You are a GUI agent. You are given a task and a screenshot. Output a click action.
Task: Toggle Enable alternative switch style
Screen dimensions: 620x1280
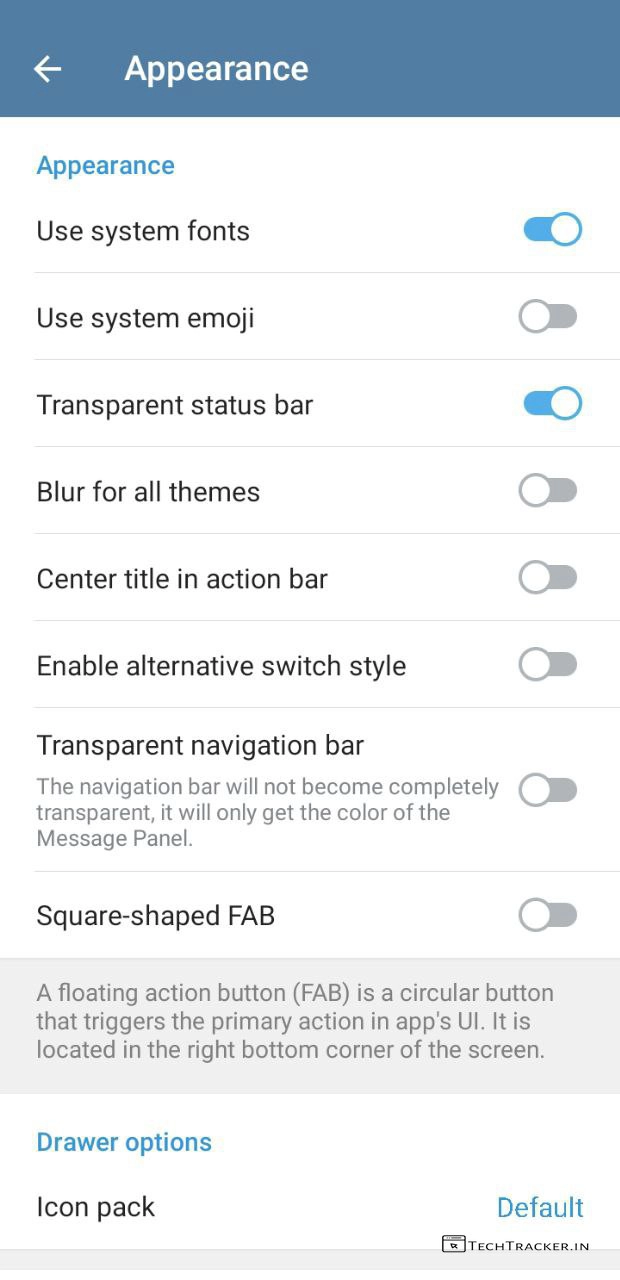pos(548,665)
